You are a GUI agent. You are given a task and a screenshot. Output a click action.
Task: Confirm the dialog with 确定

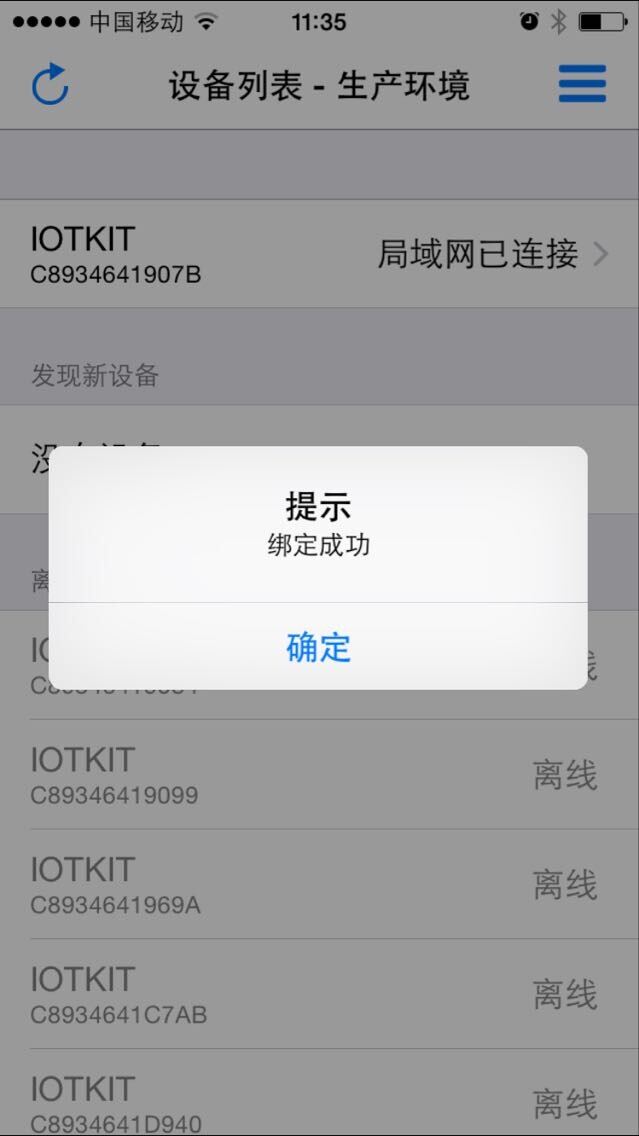pyautogui.click(x=318, y=646)
